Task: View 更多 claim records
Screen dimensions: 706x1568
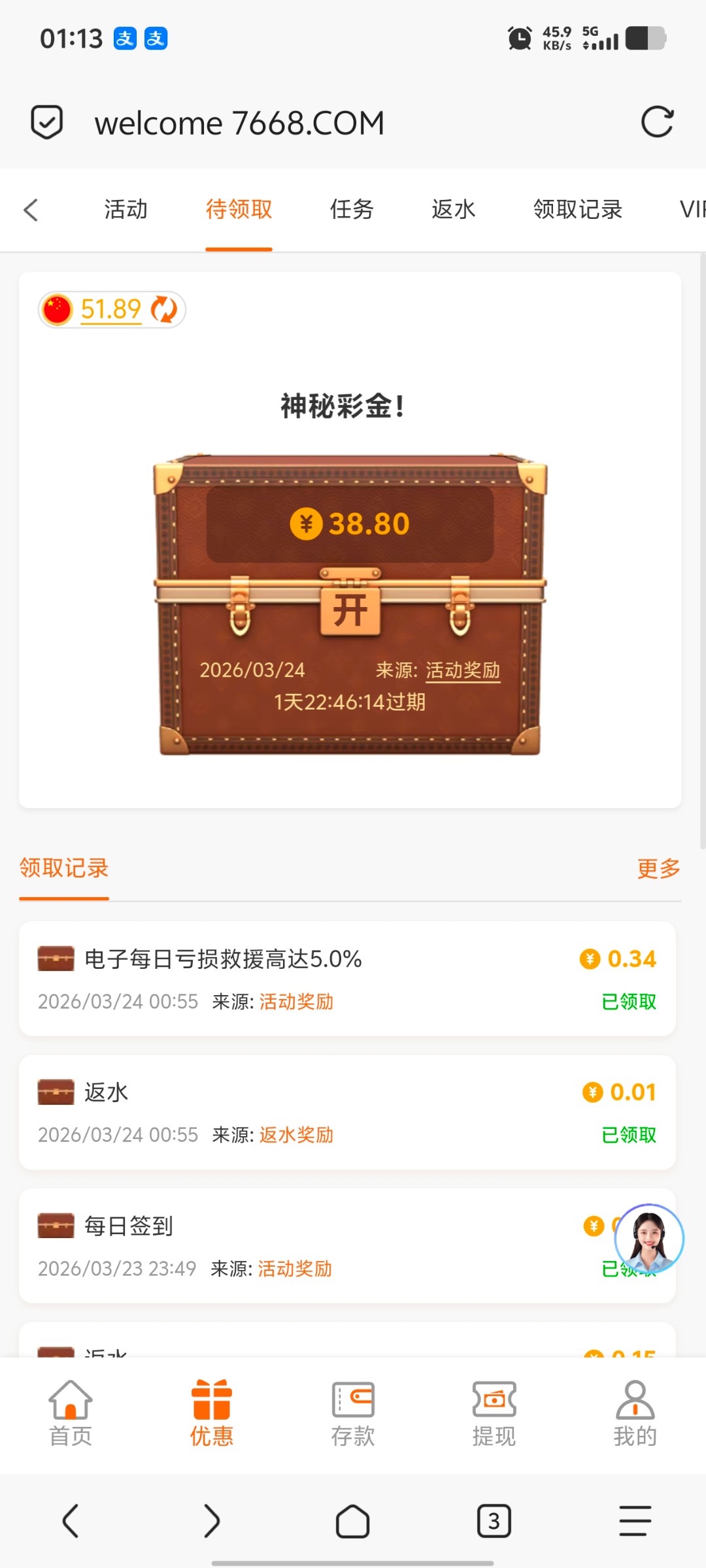Action: (658, 868)
